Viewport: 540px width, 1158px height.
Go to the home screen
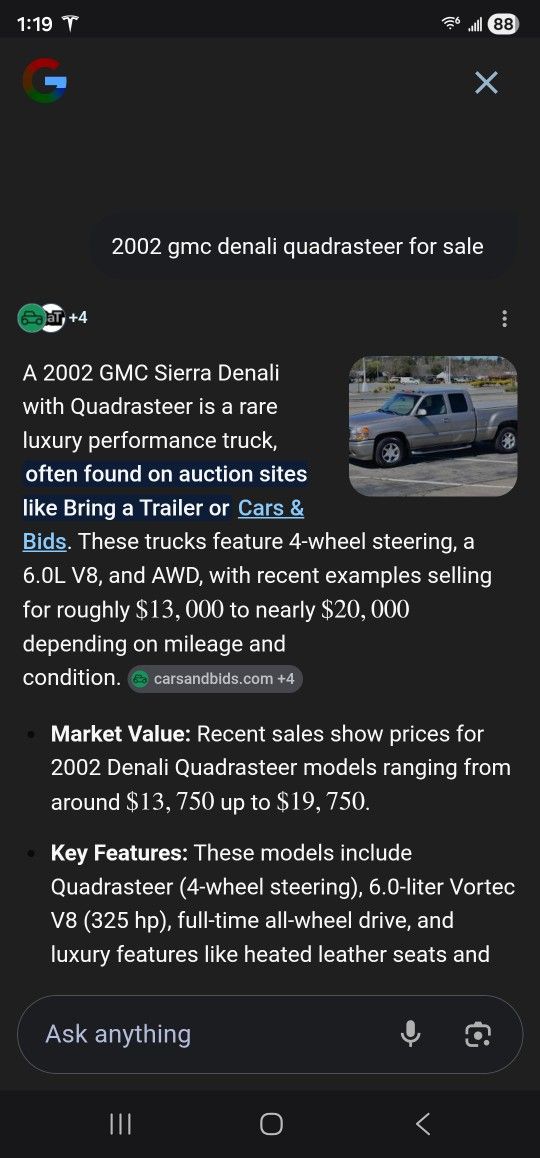pyautogui.click(x=271, y=1124)
